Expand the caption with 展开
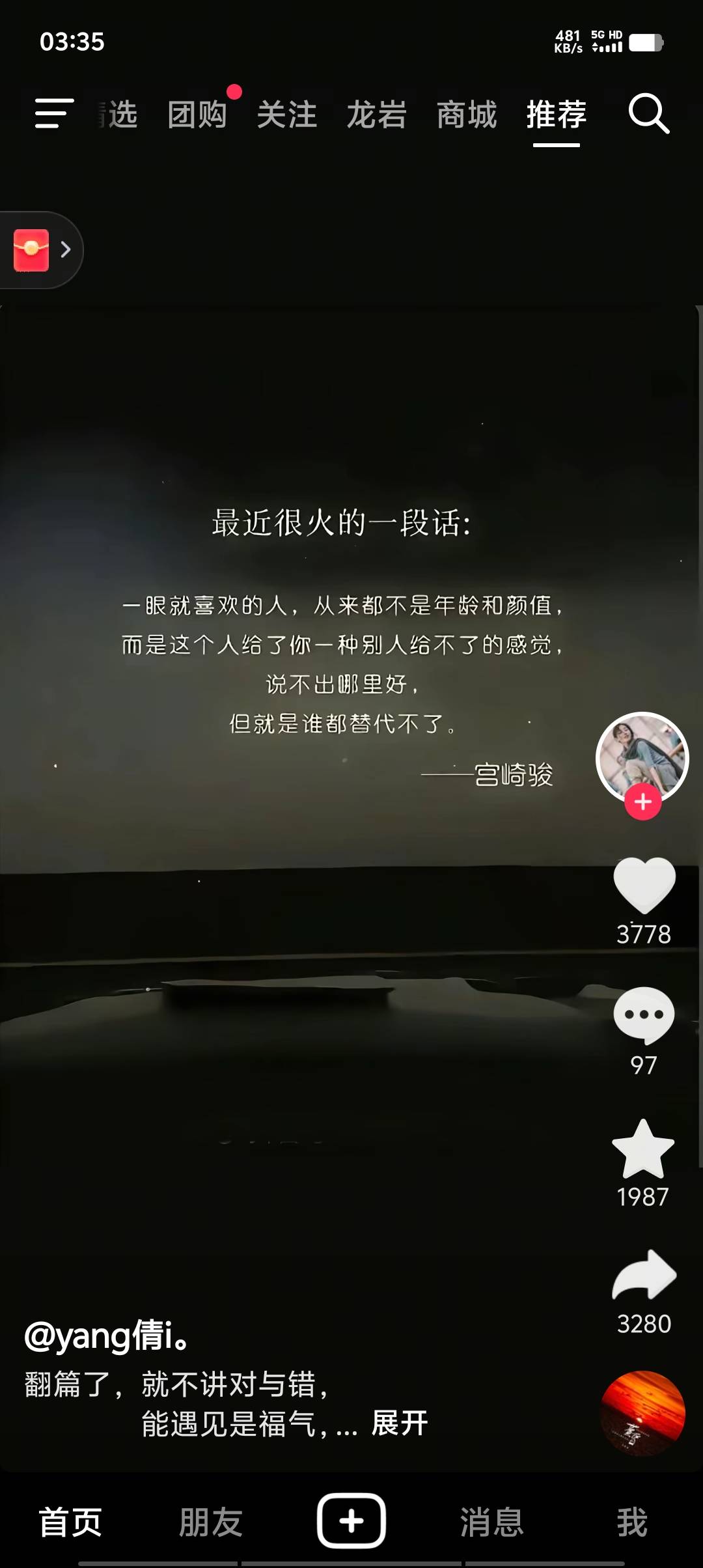703x1568 pixels. click(399, 1423)
